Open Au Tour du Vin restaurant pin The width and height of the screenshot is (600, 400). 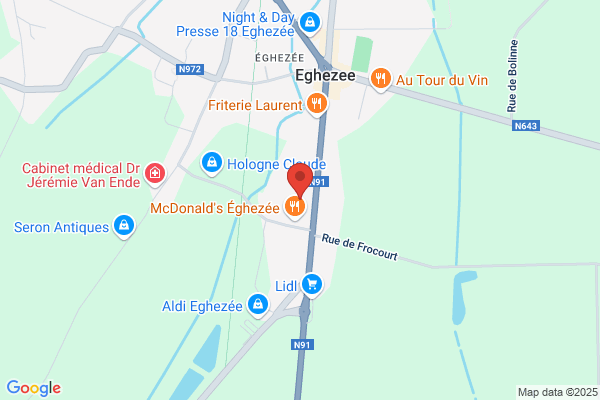point(380,79)
